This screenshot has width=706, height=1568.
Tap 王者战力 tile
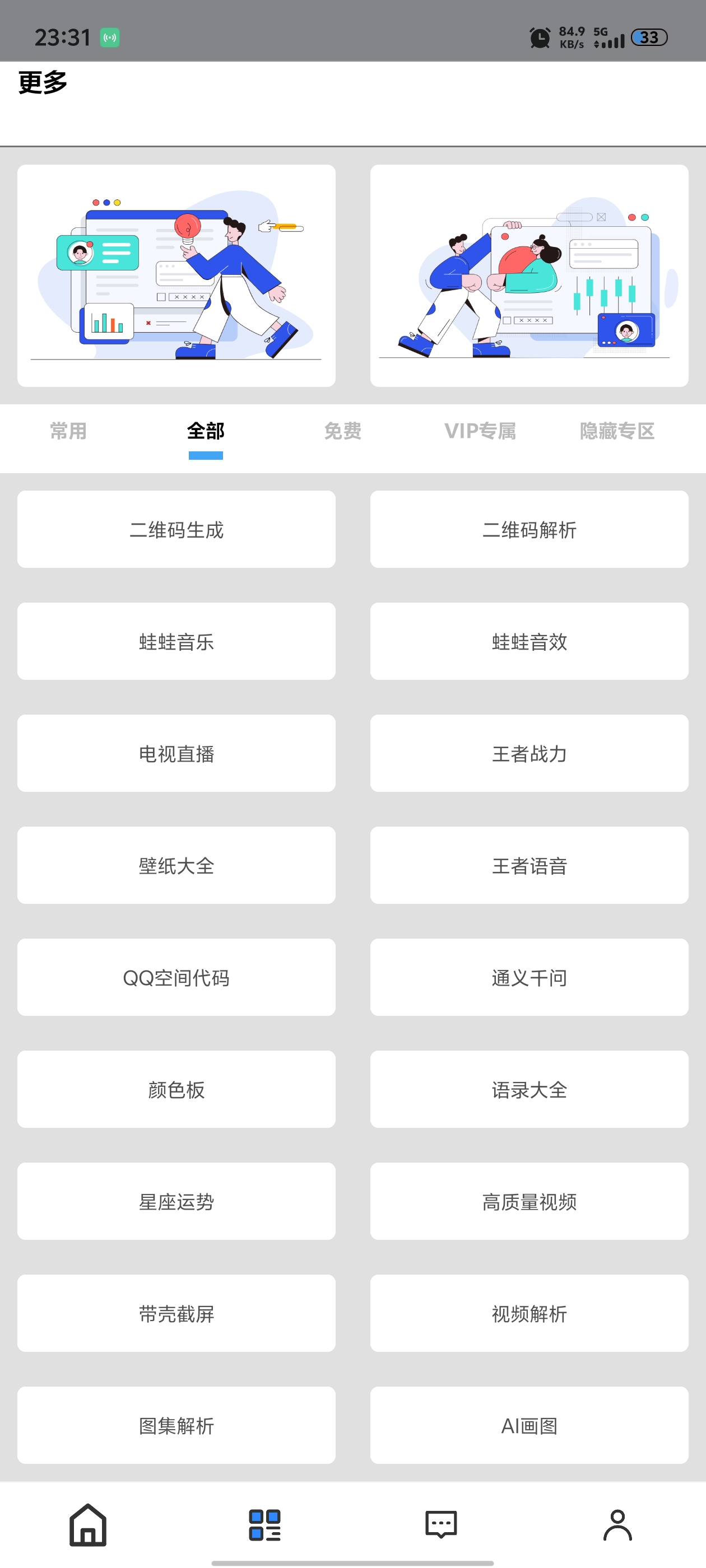(x=529, y=754)
